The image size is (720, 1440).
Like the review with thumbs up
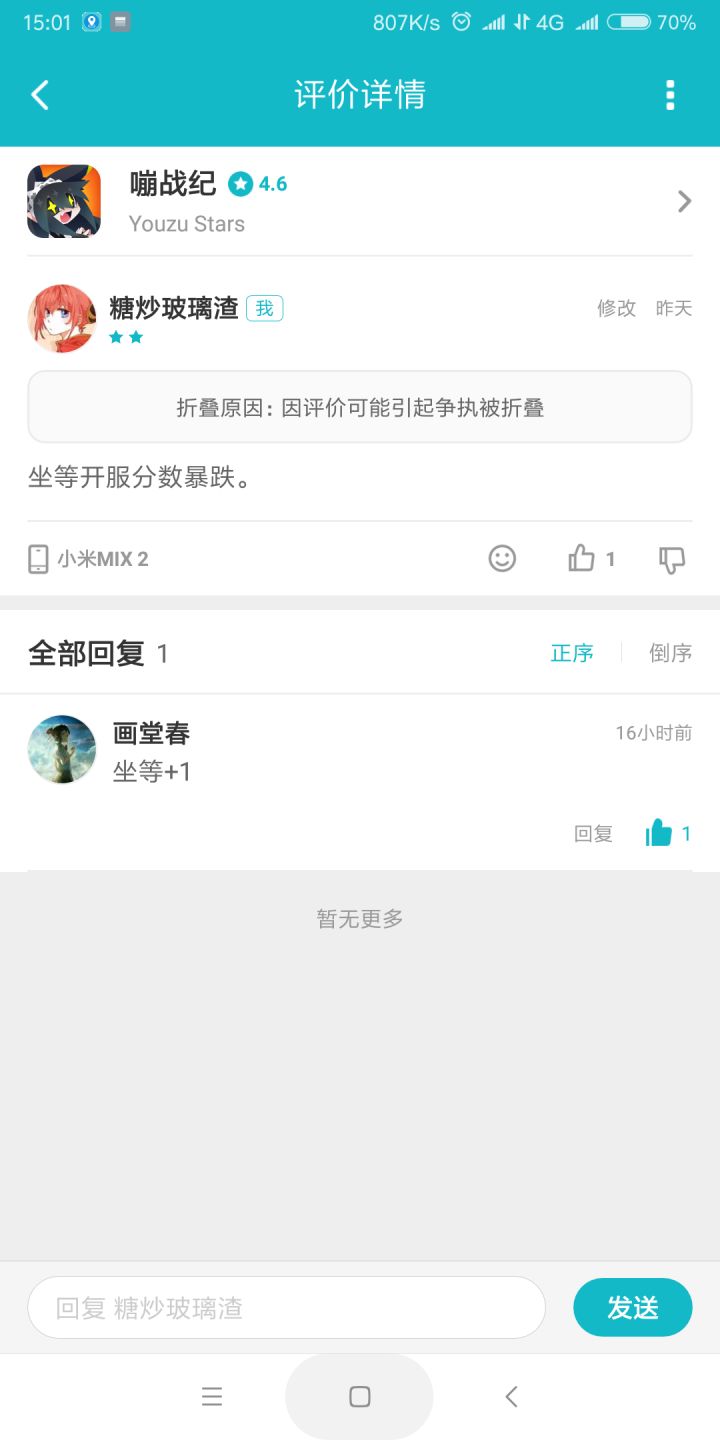(x=582, y=558)
